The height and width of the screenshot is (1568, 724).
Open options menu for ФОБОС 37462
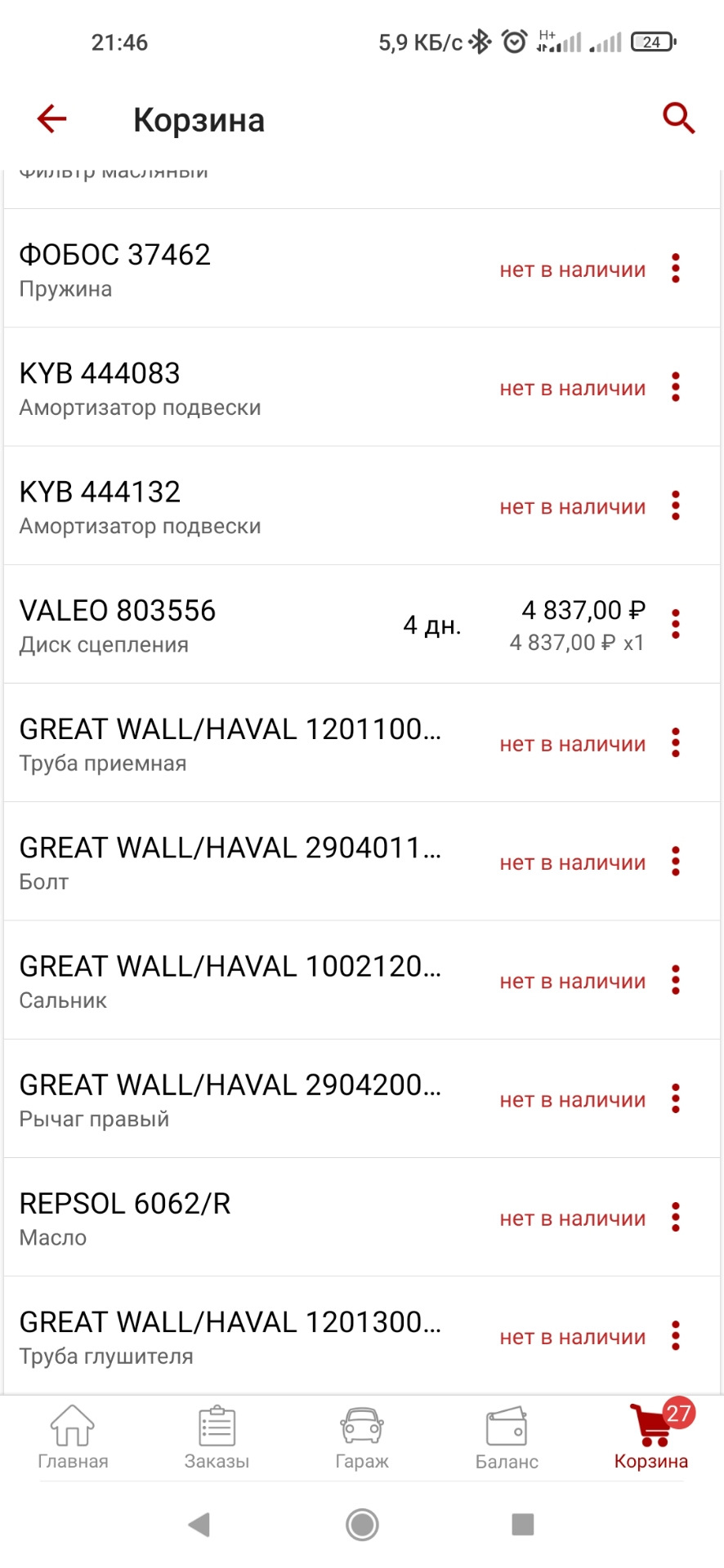point(676,269)
